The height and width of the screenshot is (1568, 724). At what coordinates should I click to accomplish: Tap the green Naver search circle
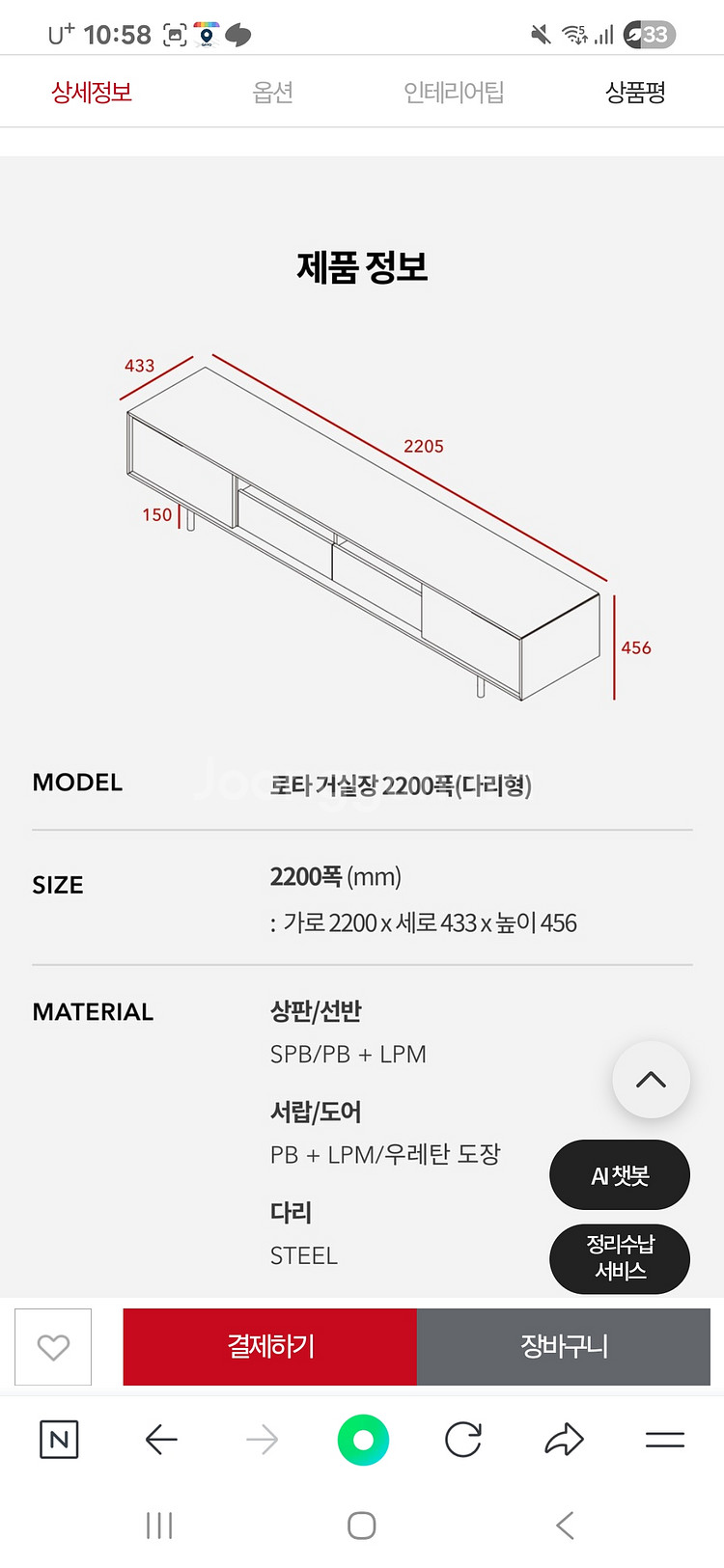pos(363,1441)
